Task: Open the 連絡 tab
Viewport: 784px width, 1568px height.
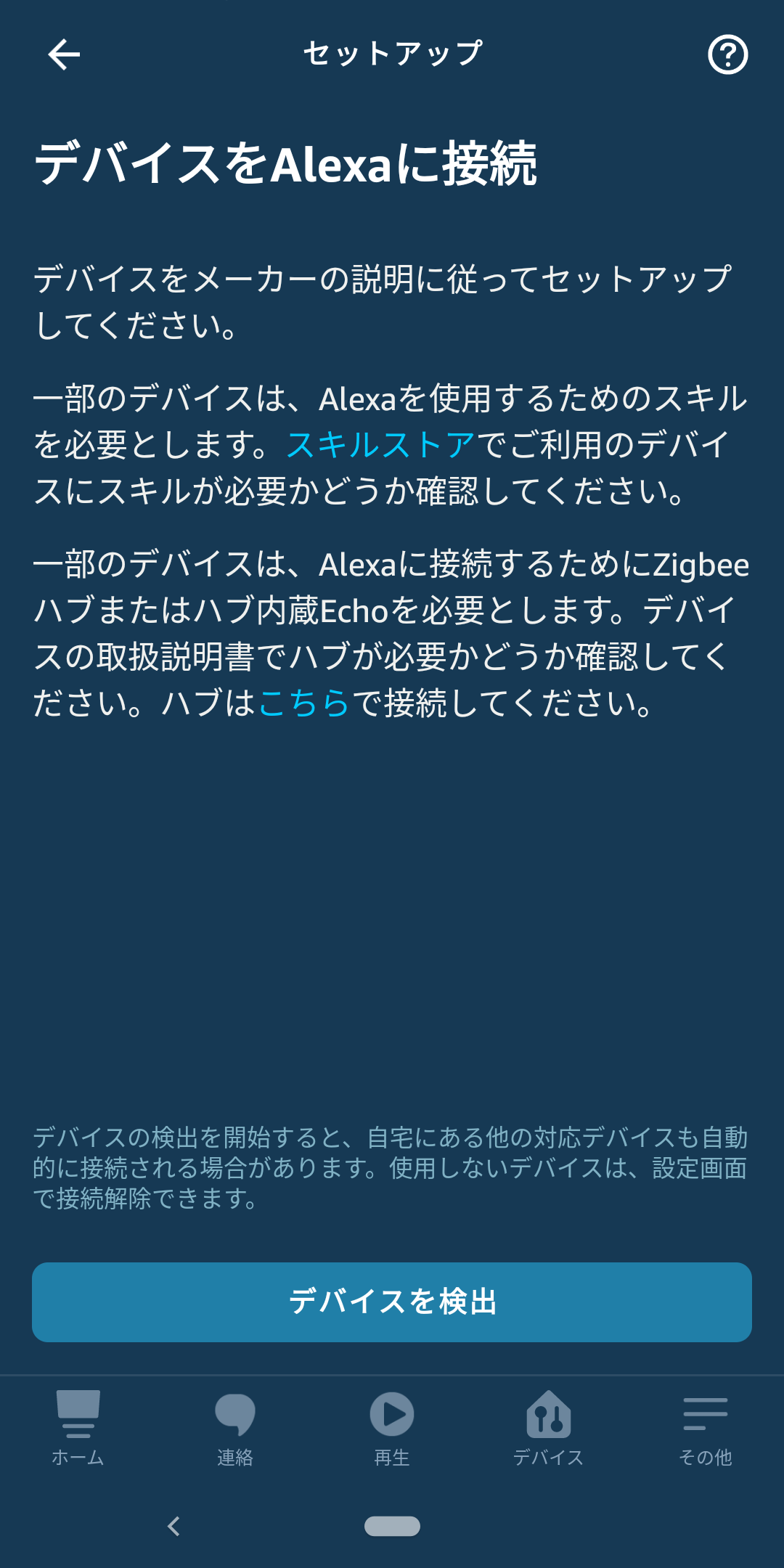Action: tap(234, 1428)
